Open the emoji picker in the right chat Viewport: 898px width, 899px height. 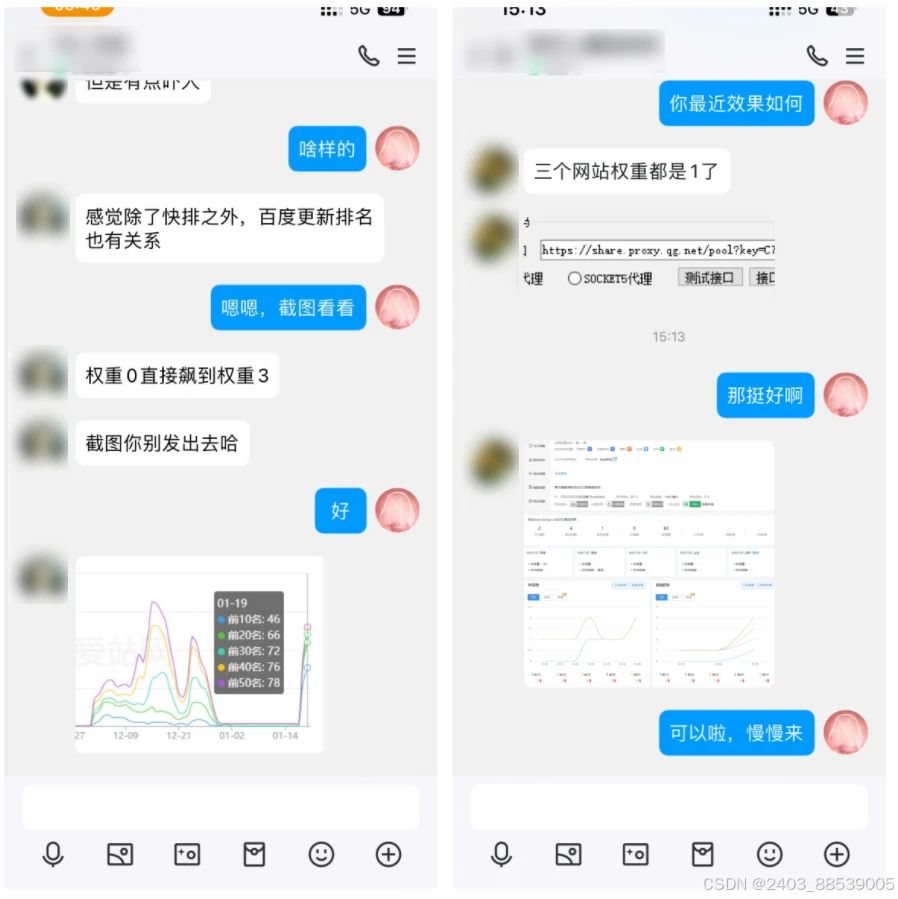point(769,855)
